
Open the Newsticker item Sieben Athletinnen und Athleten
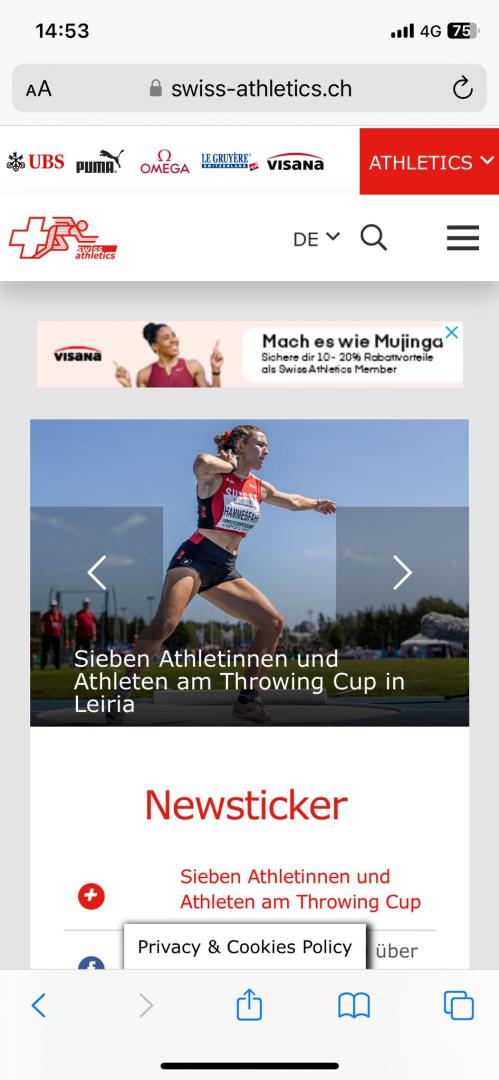301,889
